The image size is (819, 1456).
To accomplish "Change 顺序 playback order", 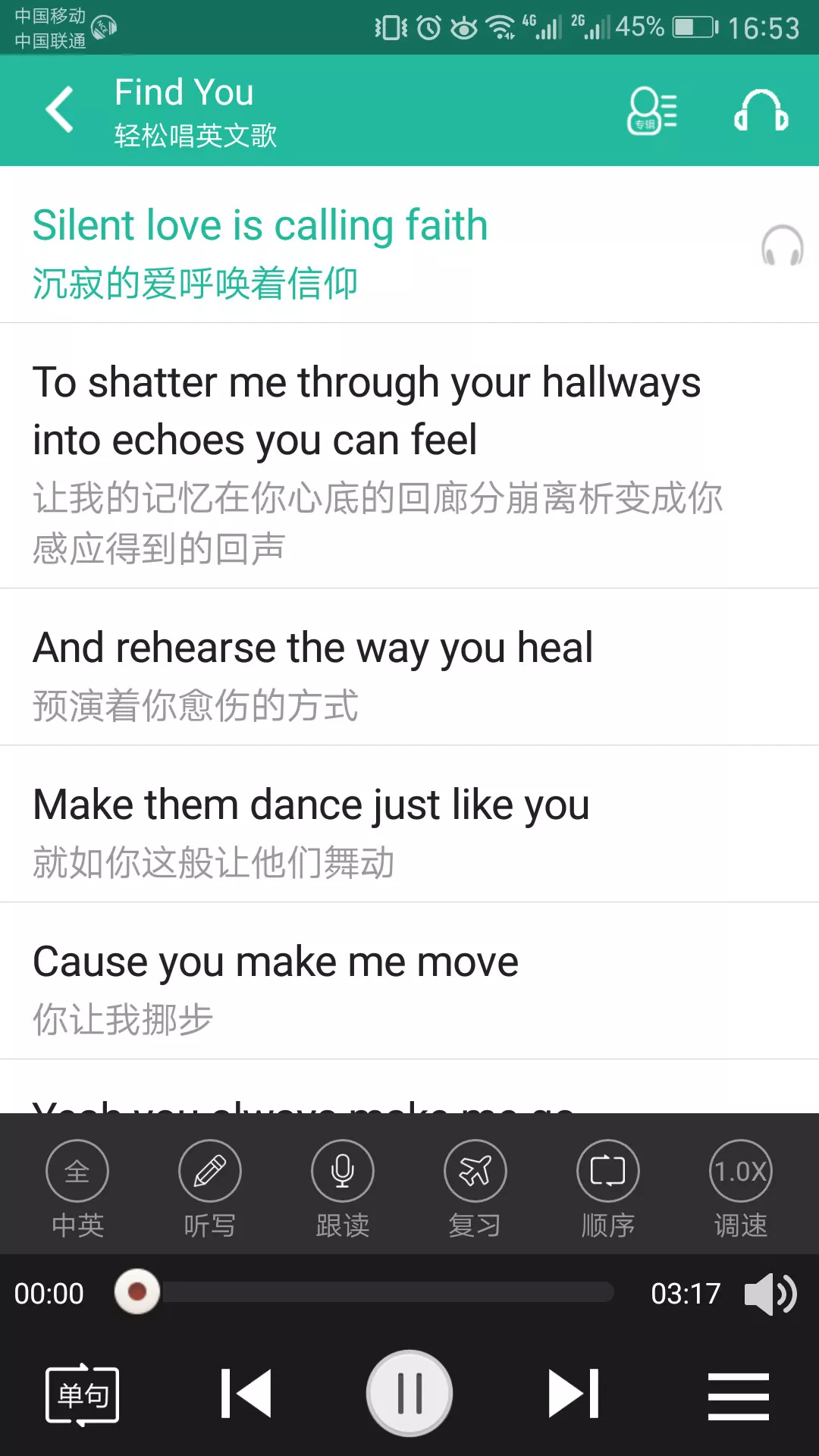I will (608, 1188).
